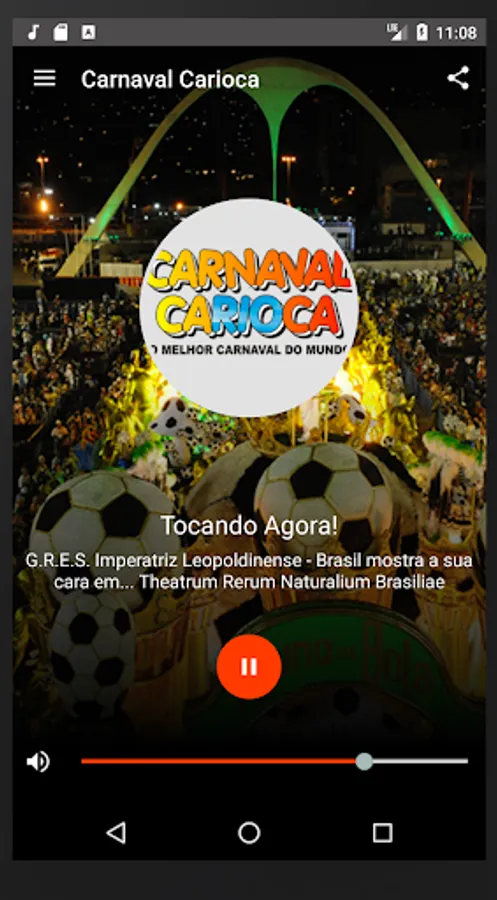The width and height of the screenshot is (497, 900).
Task: Mute using the speaker volume icon
Action: [38, 762]
